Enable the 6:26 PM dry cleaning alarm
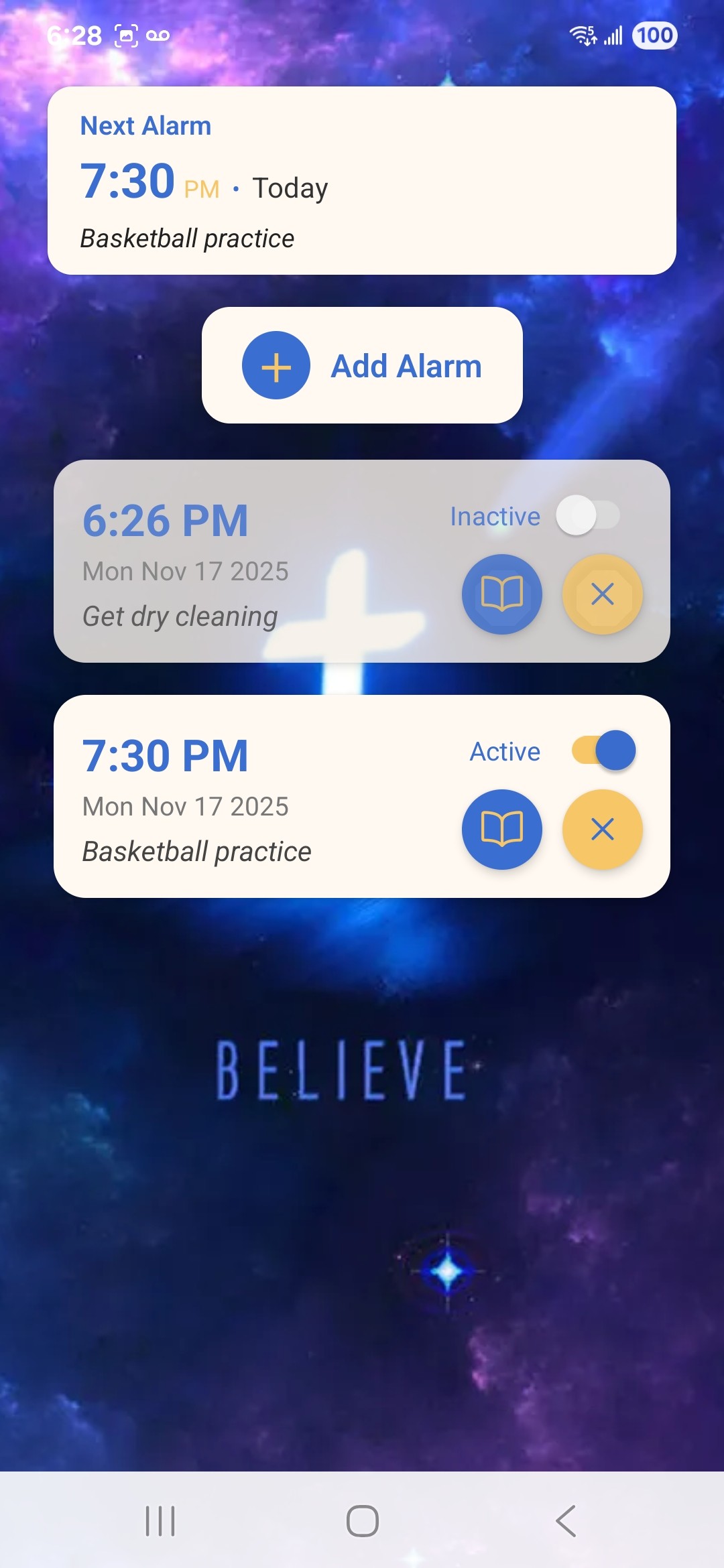Image resolution: width=724 pixels, height=1568 pixels. coord(588,515)
